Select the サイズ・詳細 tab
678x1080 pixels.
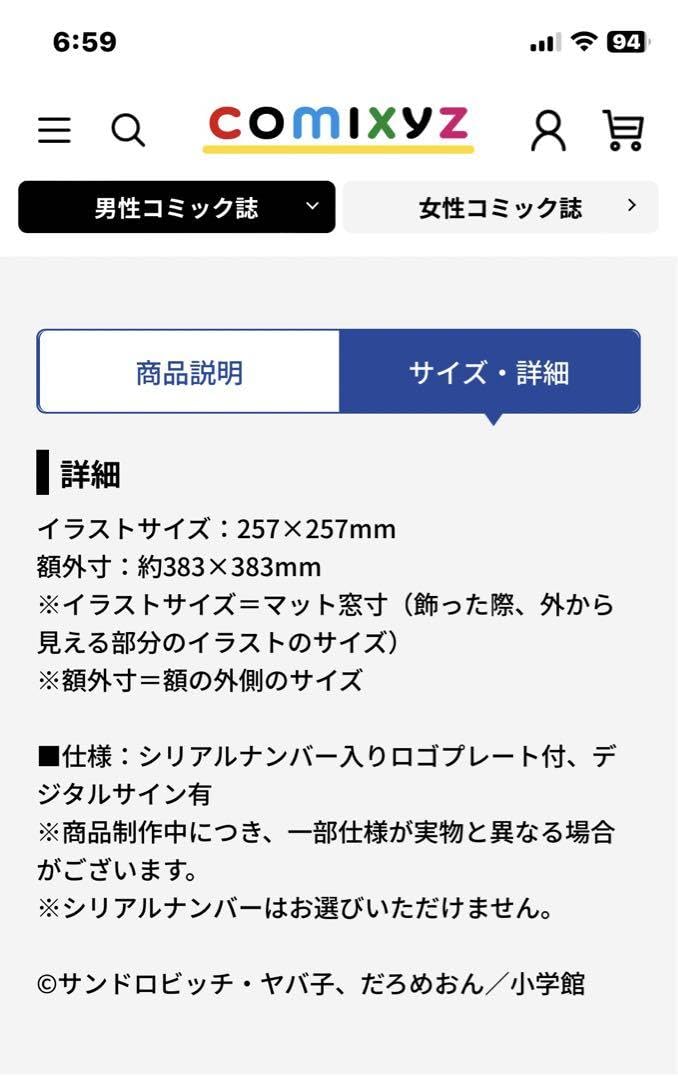pos(489,372)
